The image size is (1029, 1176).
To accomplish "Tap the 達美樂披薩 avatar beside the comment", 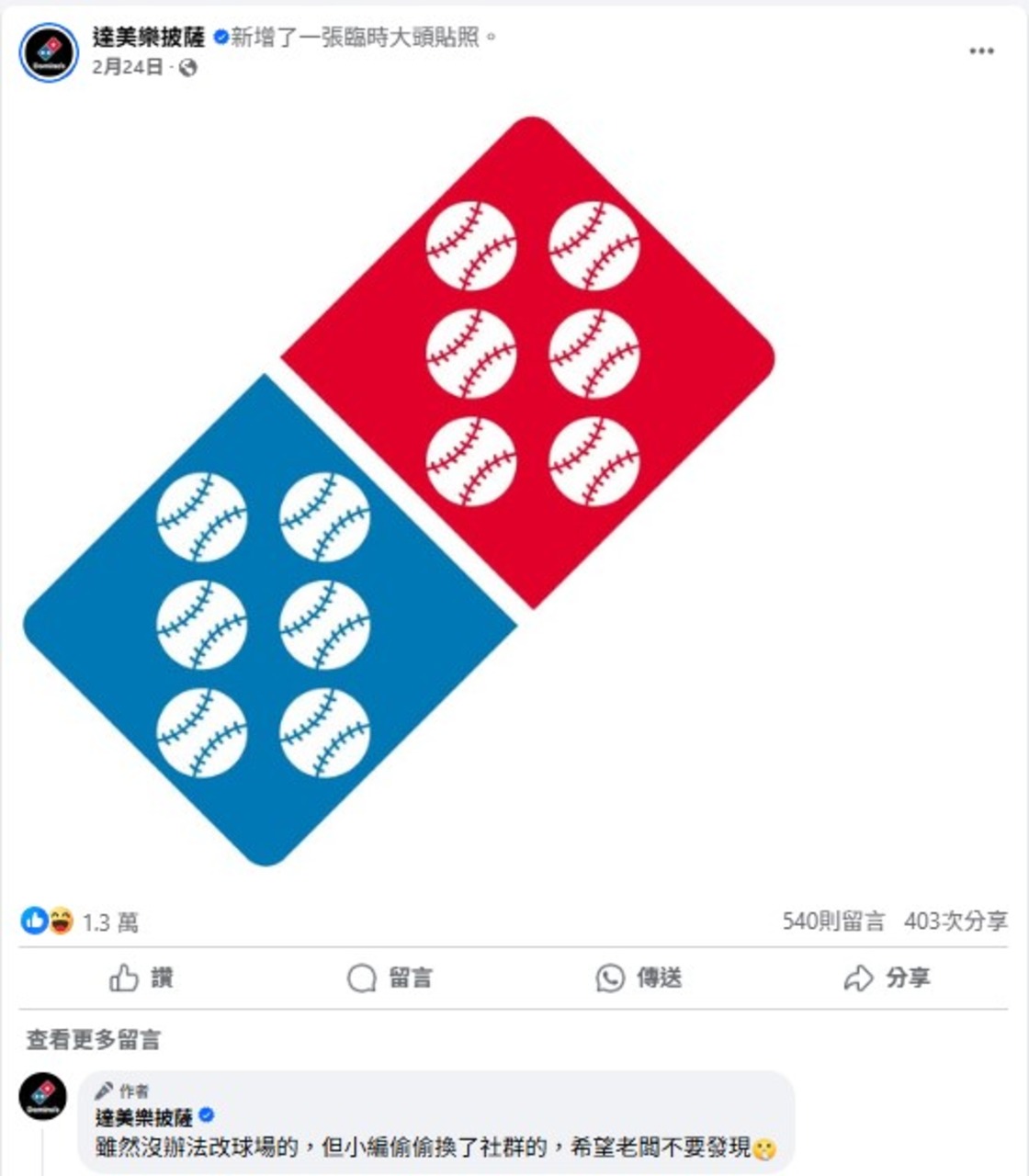I will coord(43,1096).
